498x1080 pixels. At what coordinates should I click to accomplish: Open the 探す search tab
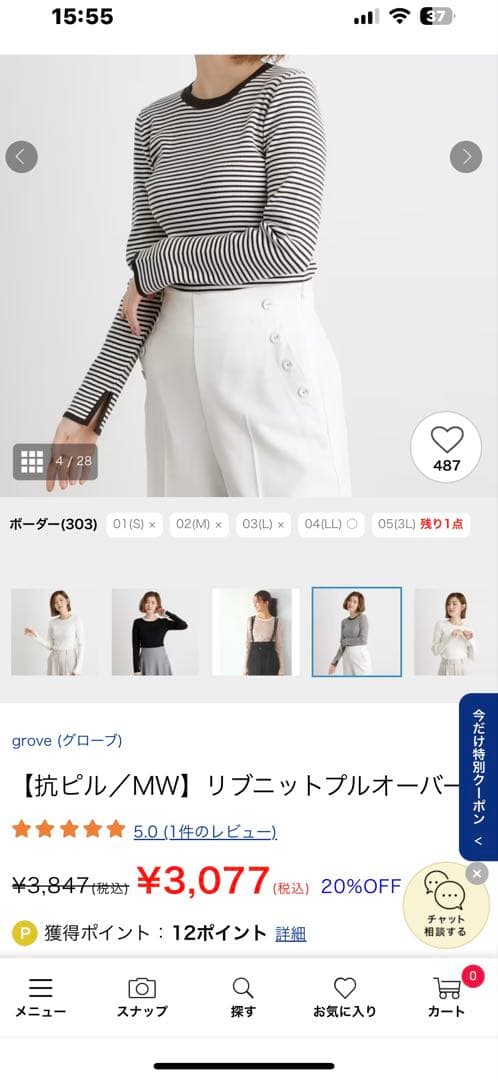[243, 997]
